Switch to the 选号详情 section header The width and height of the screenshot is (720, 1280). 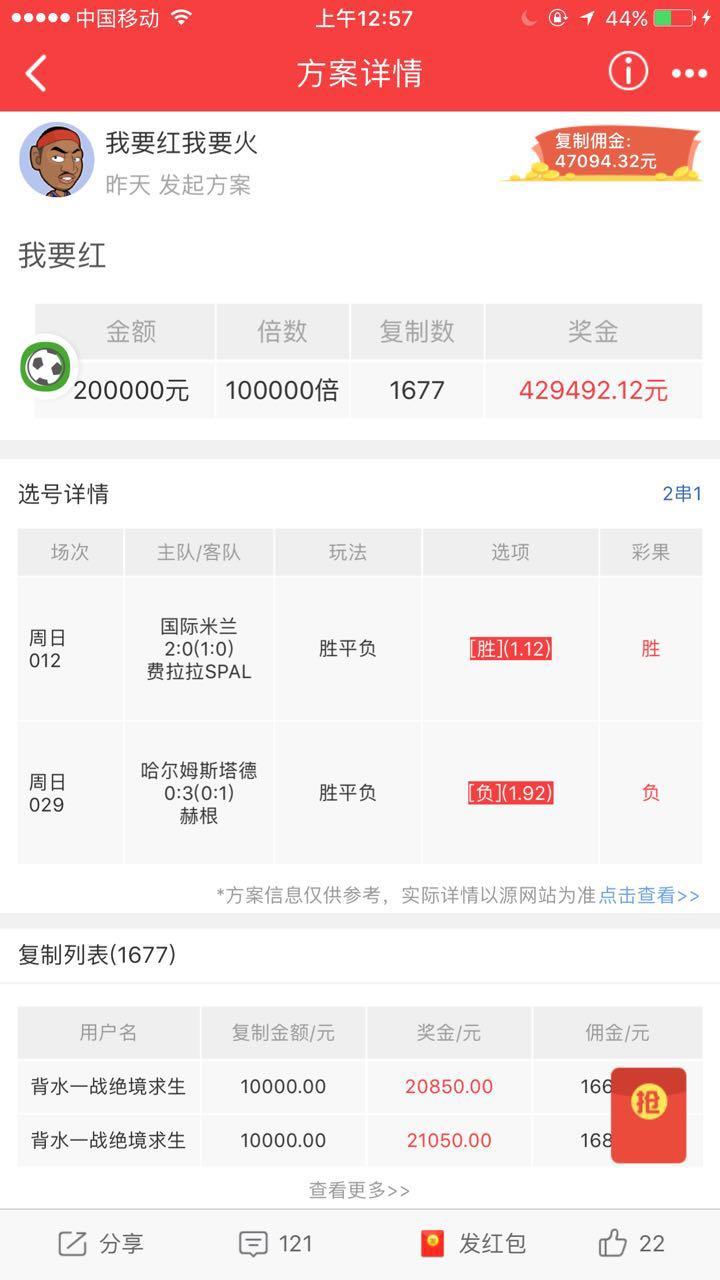coord(62,494)
